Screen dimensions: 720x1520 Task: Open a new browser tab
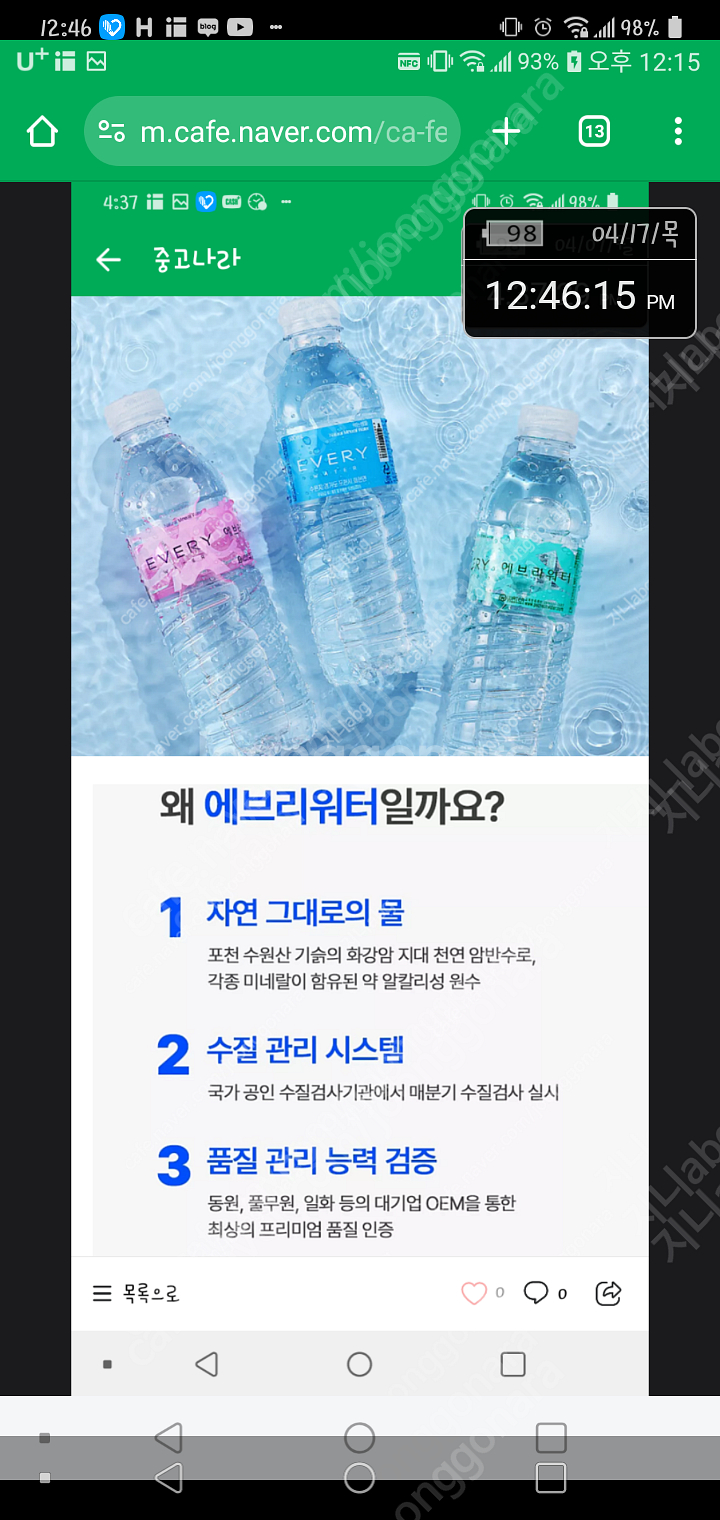pos(507,131)
